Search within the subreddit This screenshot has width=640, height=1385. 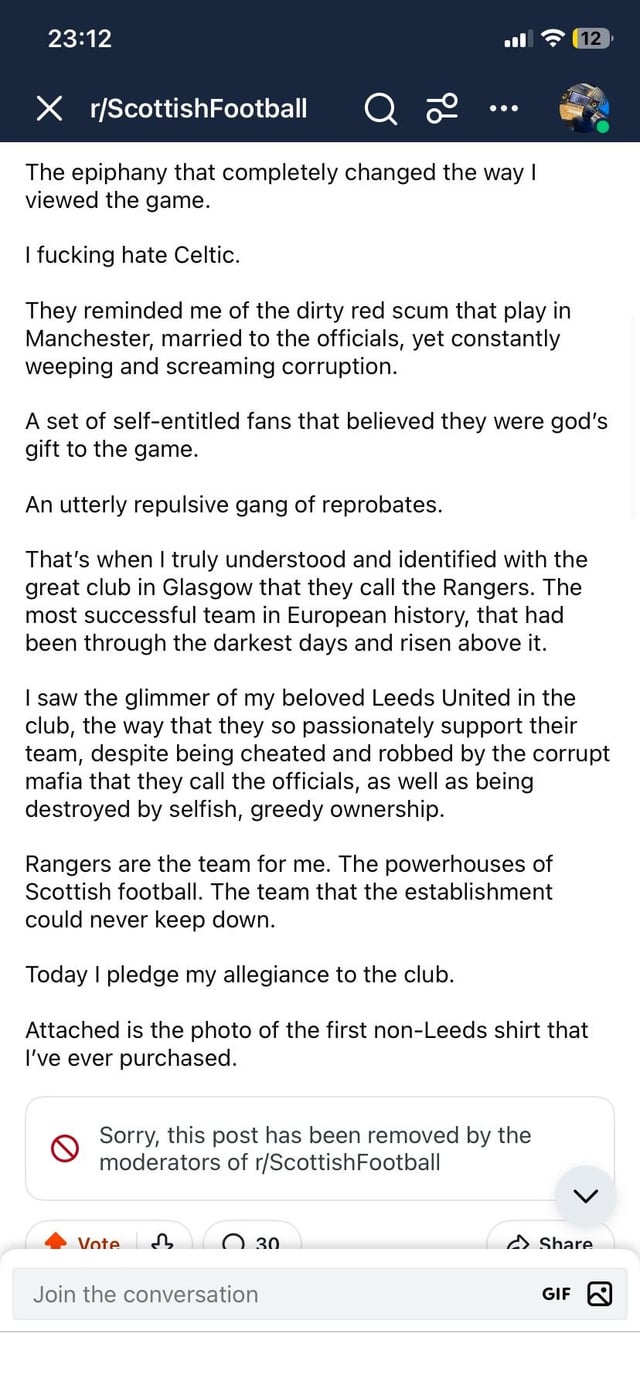(x=380, y=110)
